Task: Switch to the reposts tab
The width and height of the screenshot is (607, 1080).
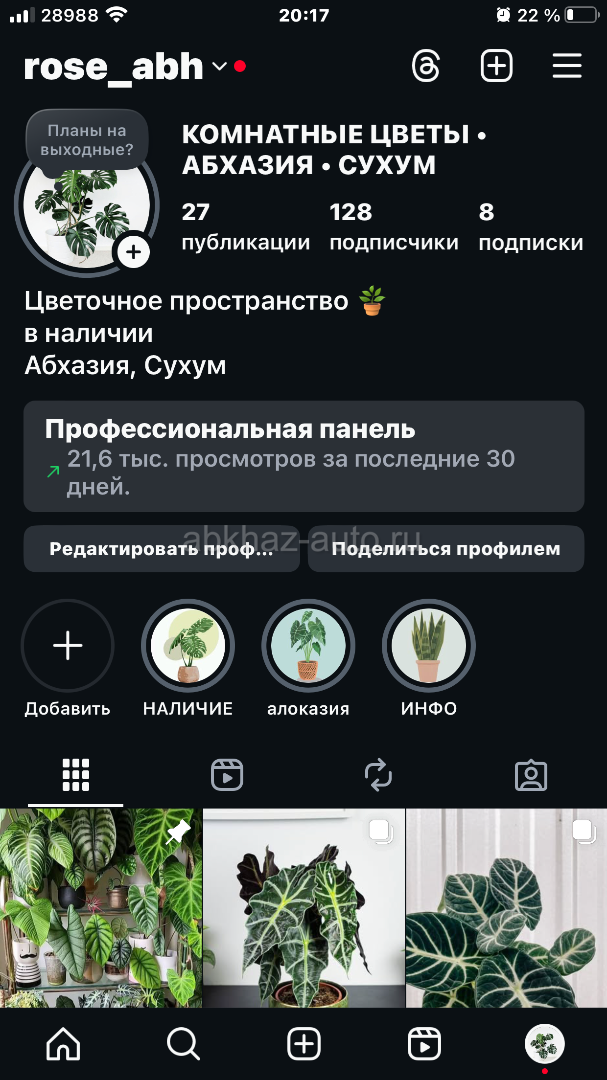Action: (x=378, y=775)
